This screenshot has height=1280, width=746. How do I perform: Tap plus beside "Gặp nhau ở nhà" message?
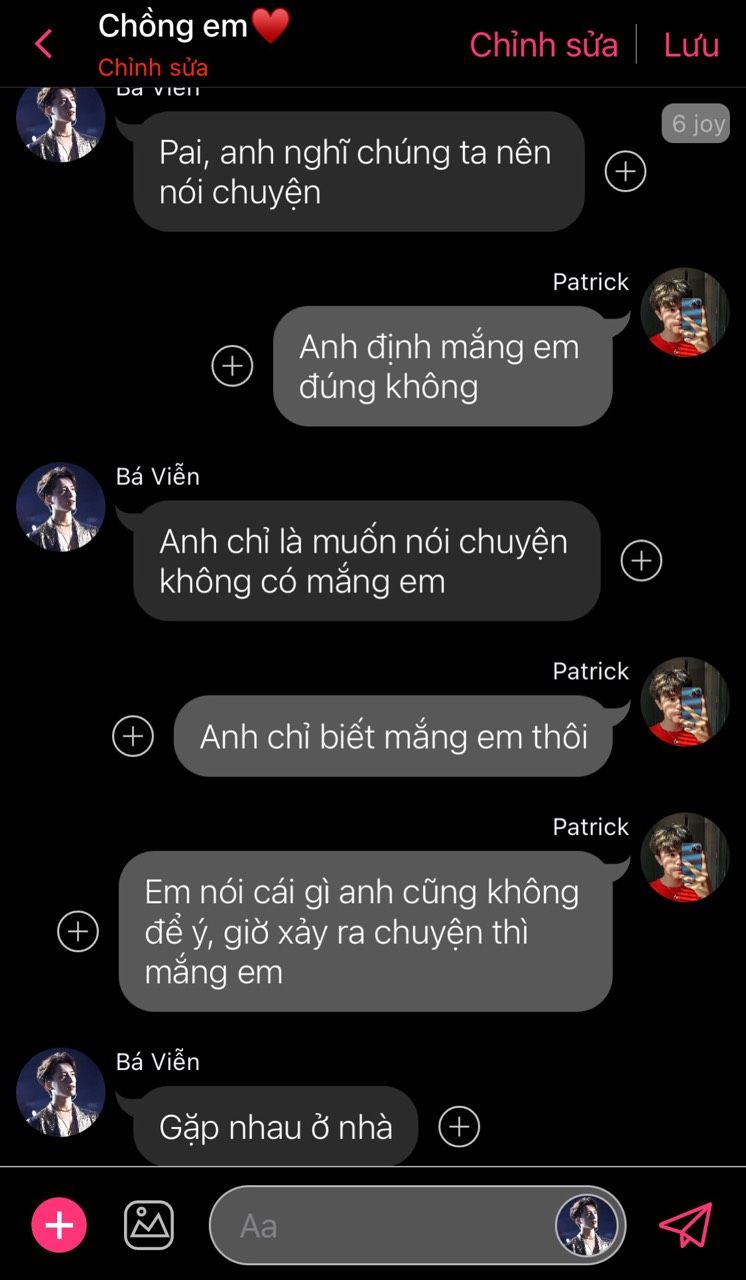(x=459, y=1127)
